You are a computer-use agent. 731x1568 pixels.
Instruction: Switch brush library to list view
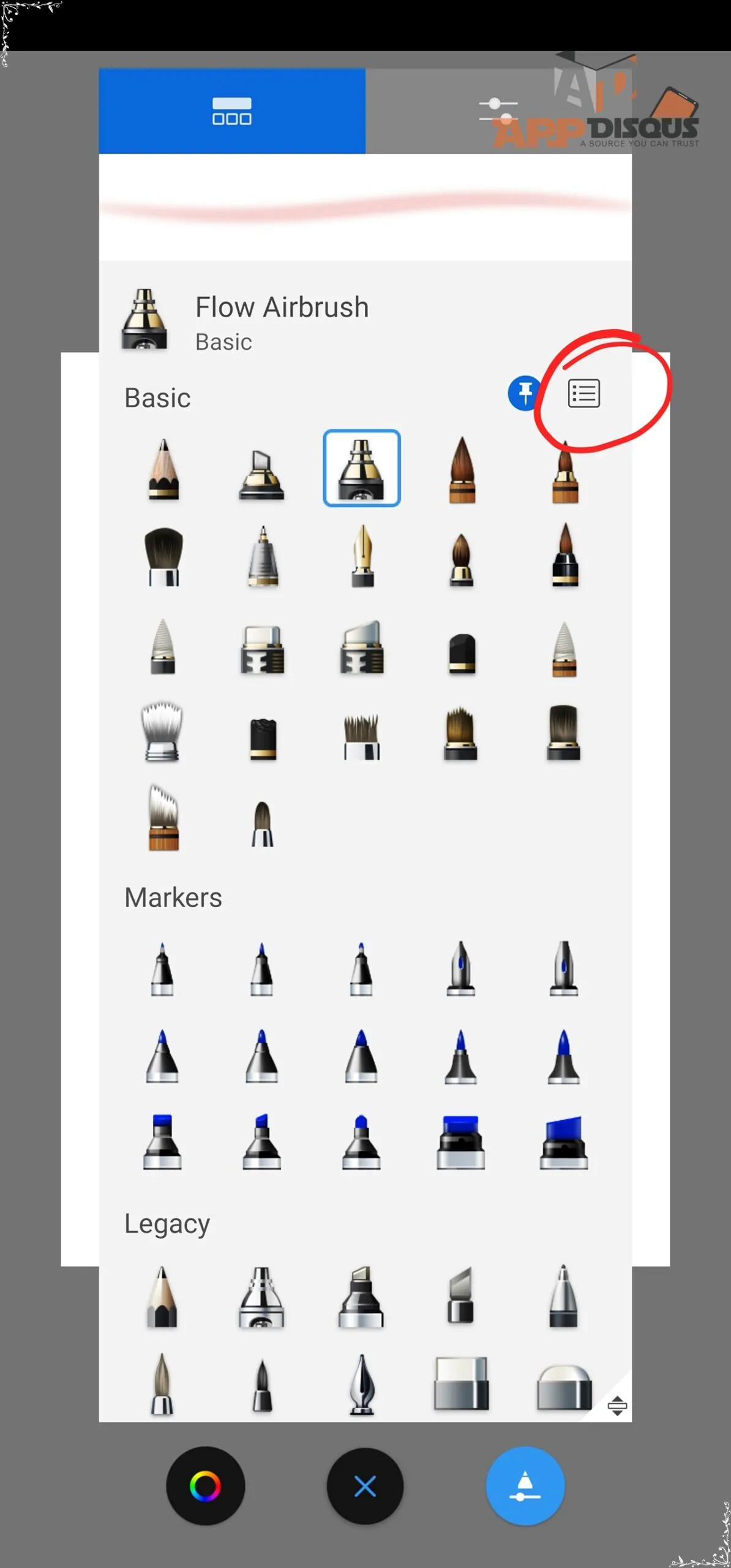pos(583,393)
